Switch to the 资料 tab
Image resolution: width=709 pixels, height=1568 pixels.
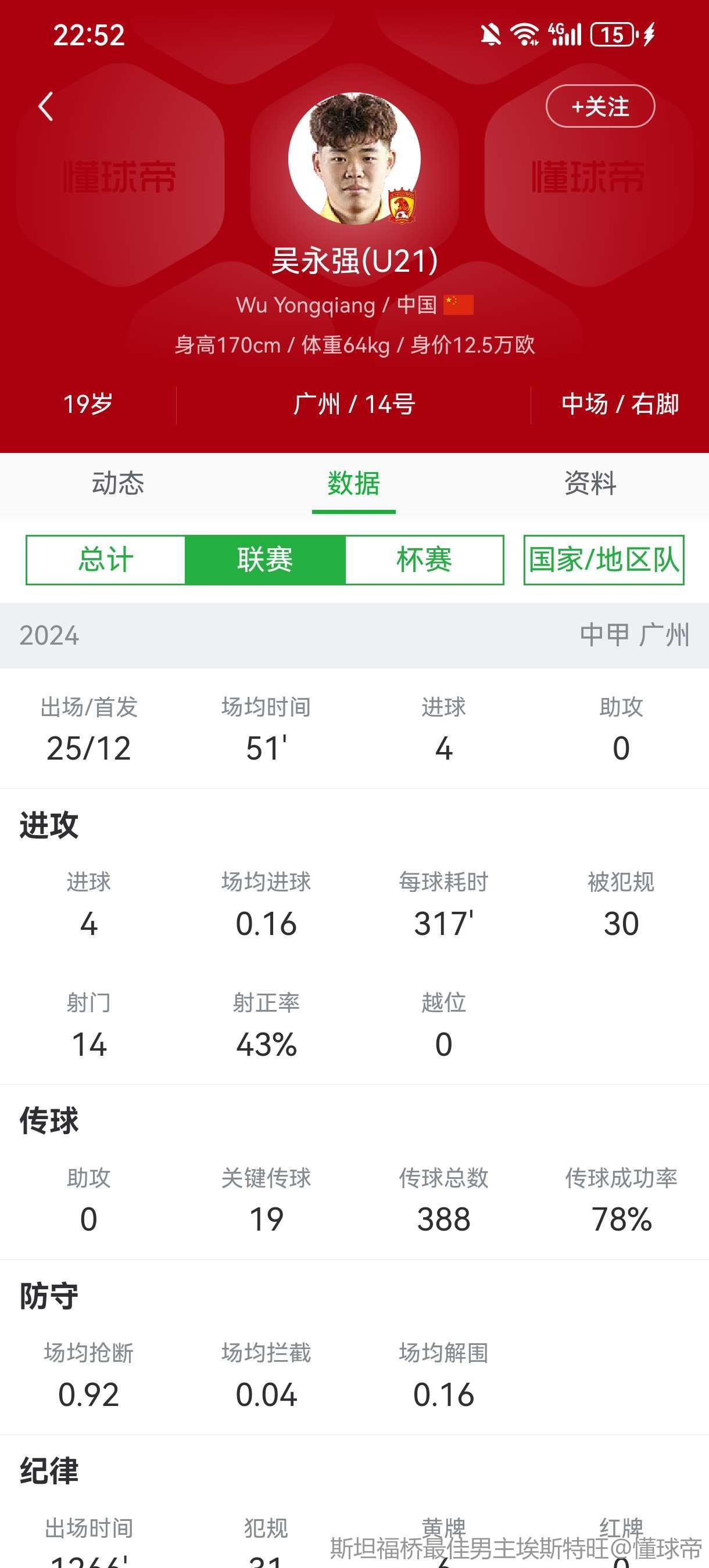coord(590,483)
